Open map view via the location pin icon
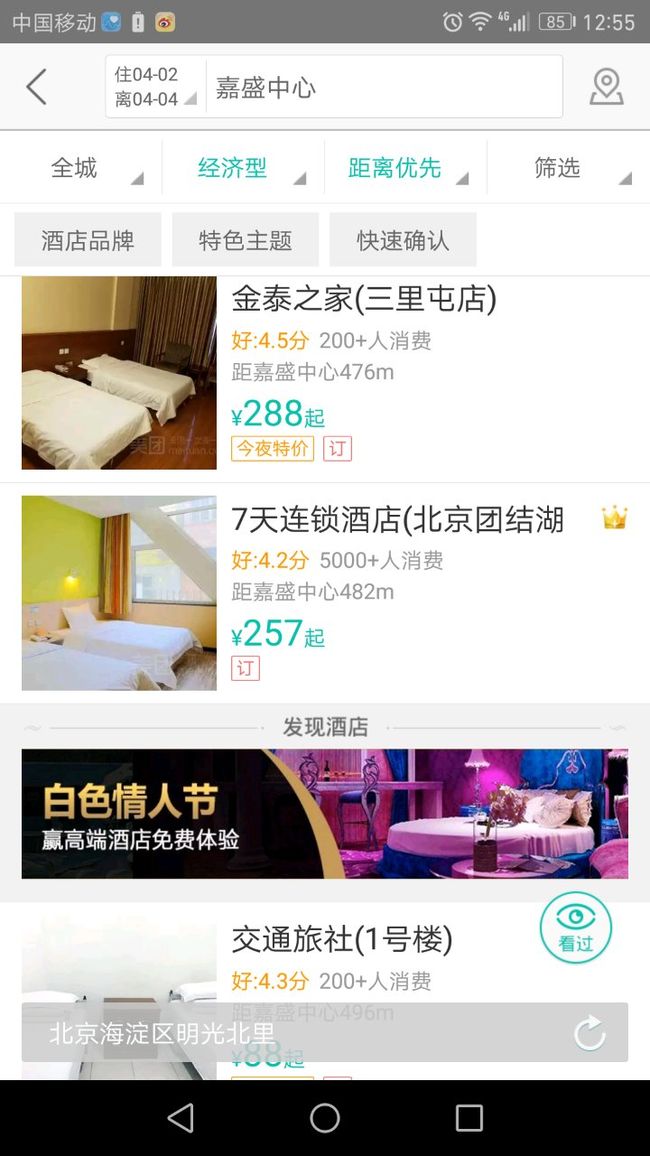The height and width of the screenshot is (1156, 650). click(x=607, y=87)
